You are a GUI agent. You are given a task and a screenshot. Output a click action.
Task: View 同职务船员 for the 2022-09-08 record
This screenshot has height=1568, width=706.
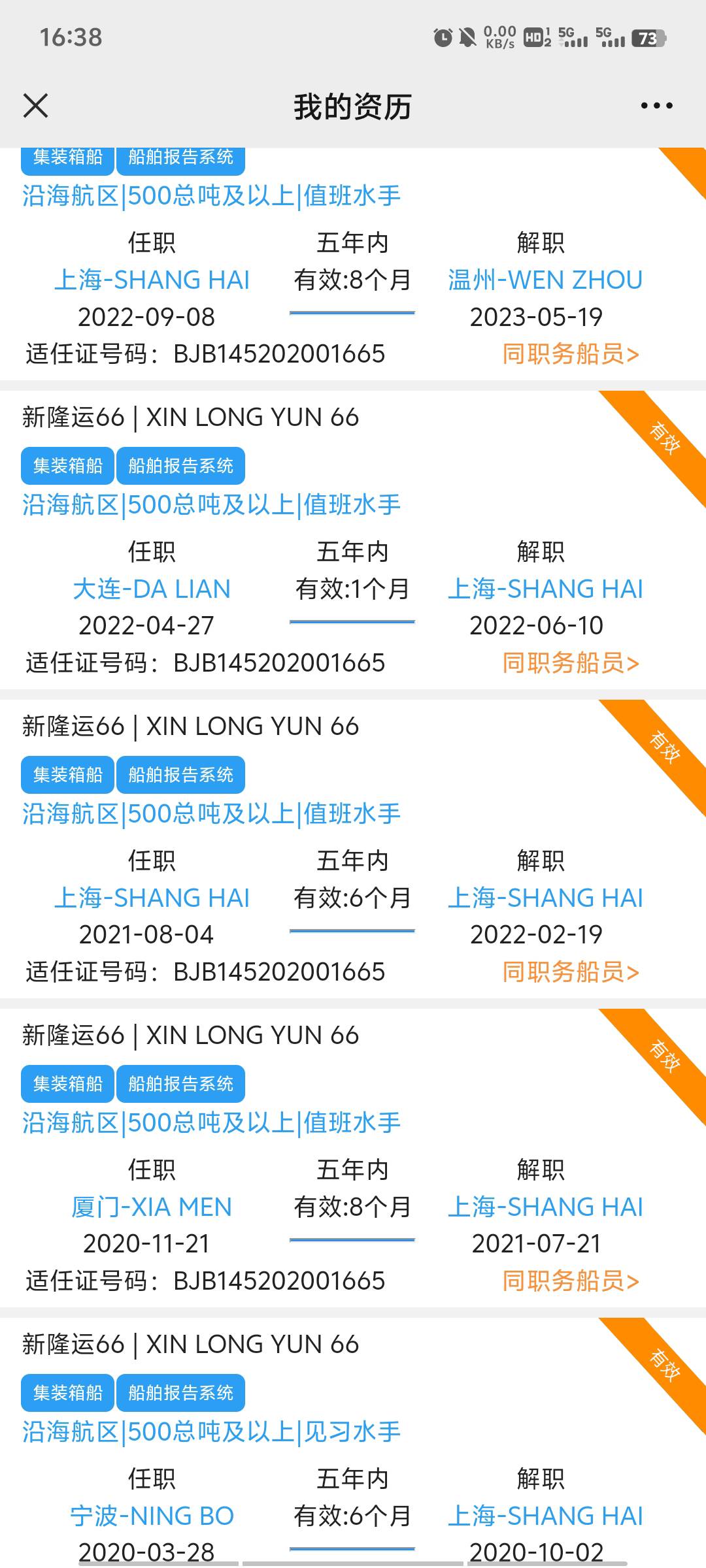570,354
